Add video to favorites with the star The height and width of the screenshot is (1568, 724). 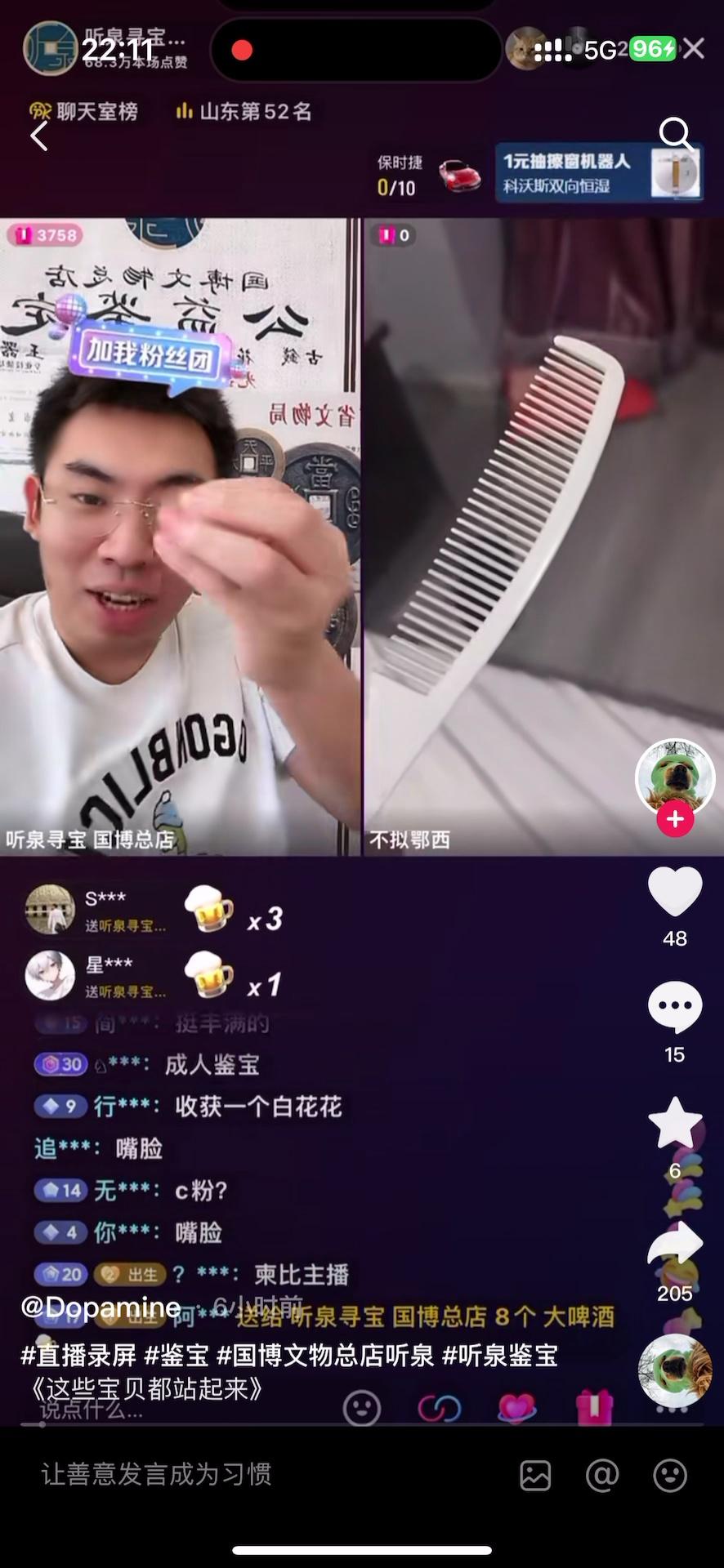pos(675,1123)
